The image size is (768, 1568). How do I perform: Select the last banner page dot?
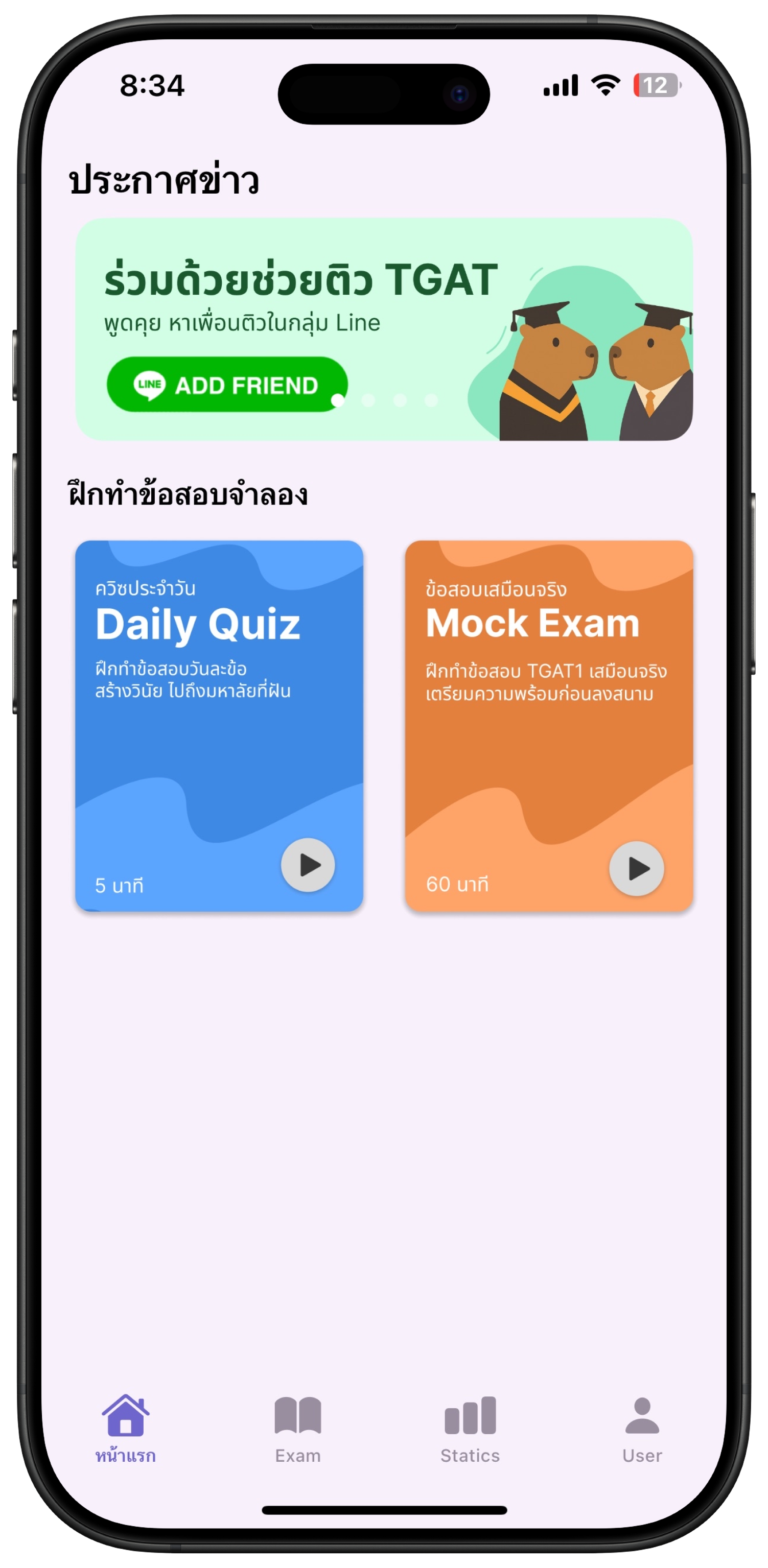(431, 400)
